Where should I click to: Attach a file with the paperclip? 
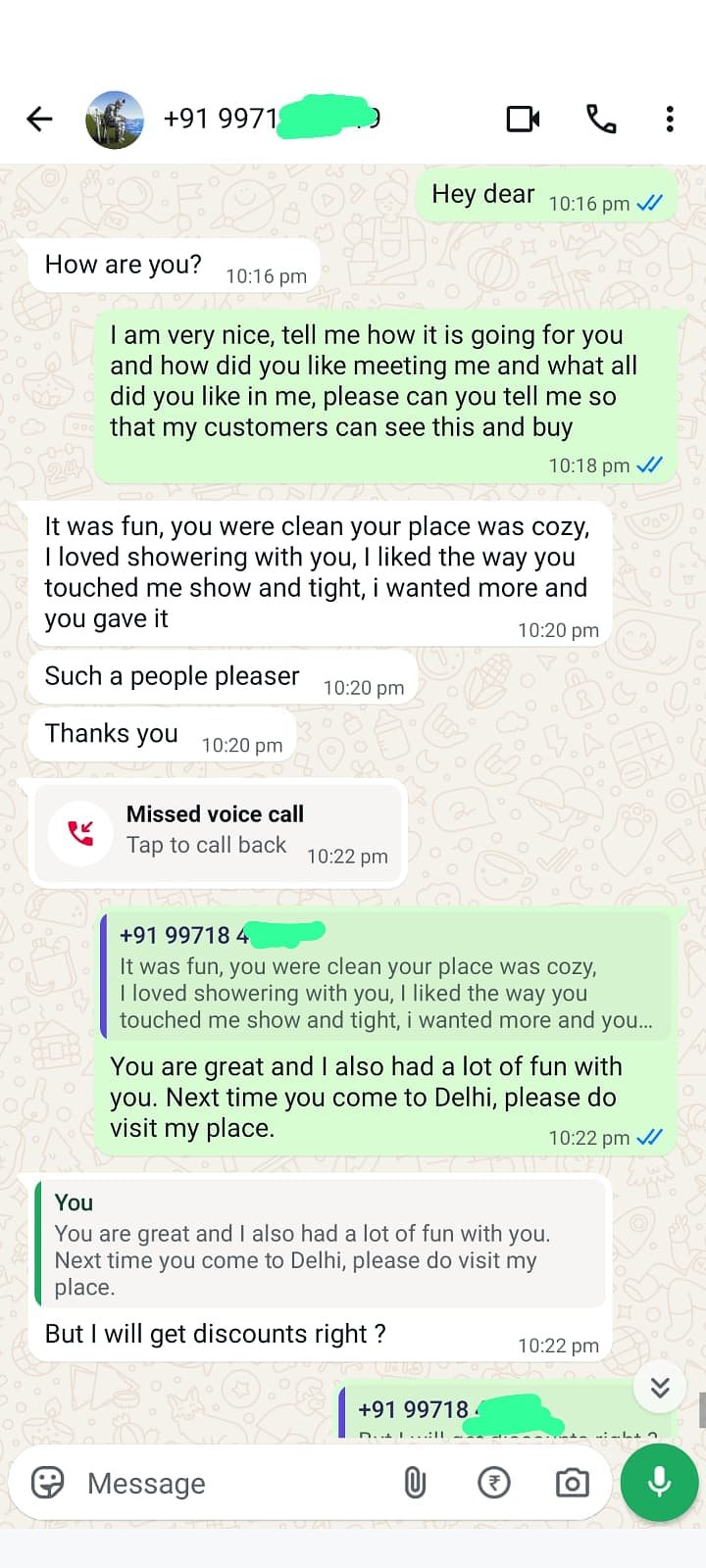coord(415,1483)
